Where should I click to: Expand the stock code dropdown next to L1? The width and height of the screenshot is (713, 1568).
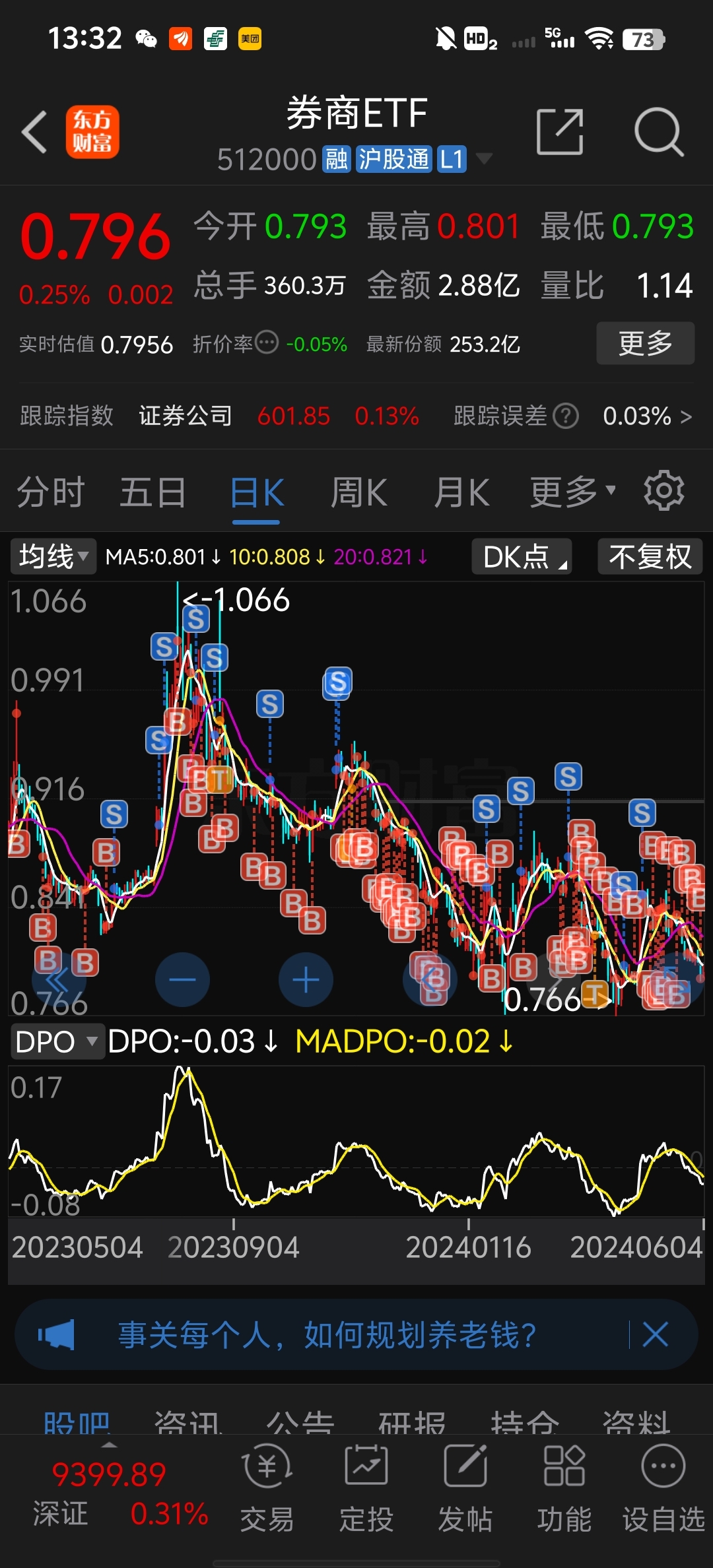click(484, 160)
